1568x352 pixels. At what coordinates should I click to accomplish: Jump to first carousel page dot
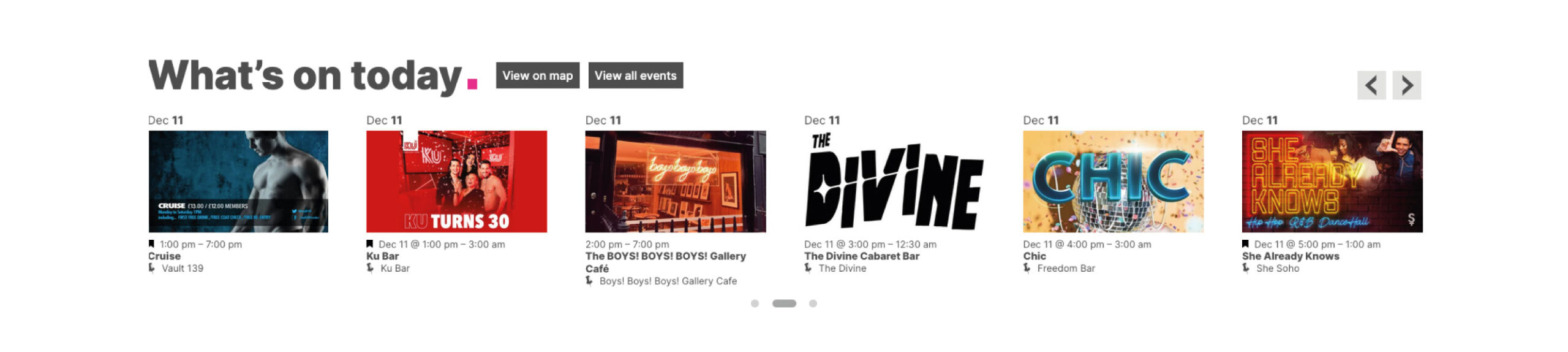click(x=755, y=304)
